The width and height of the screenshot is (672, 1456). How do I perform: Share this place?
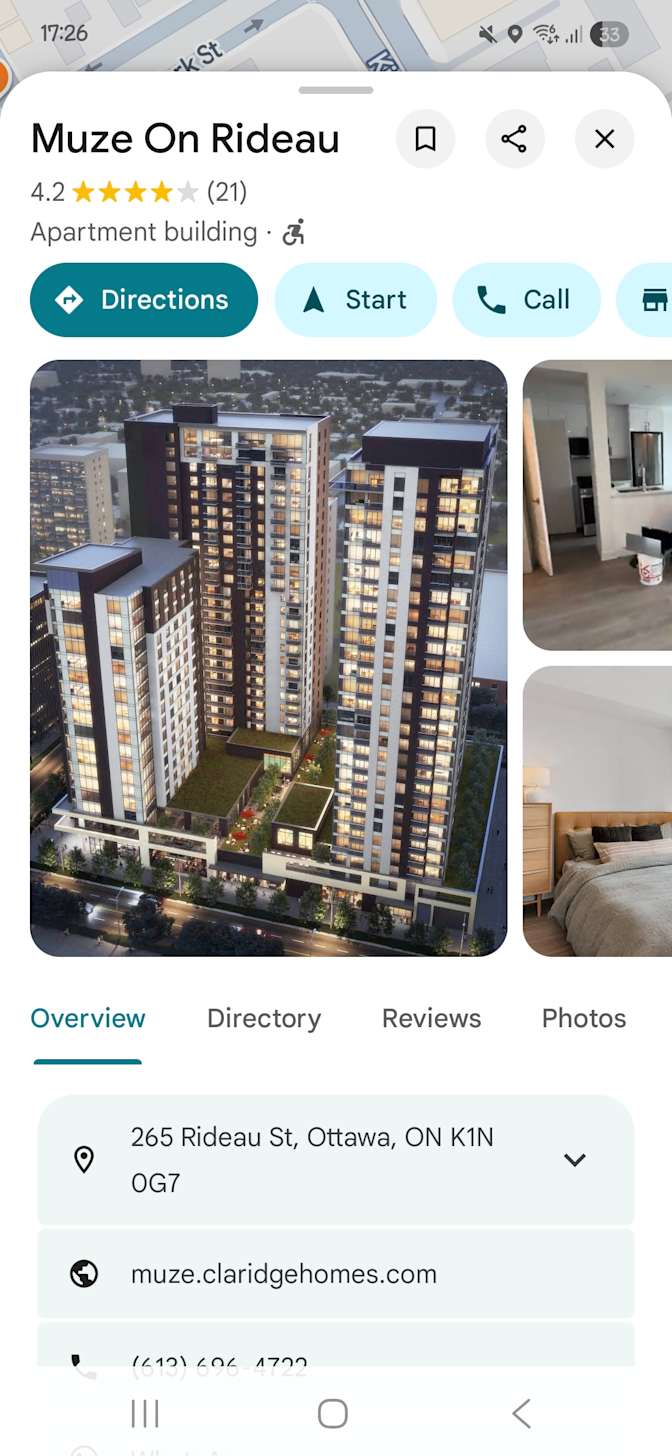pos(514,139)
